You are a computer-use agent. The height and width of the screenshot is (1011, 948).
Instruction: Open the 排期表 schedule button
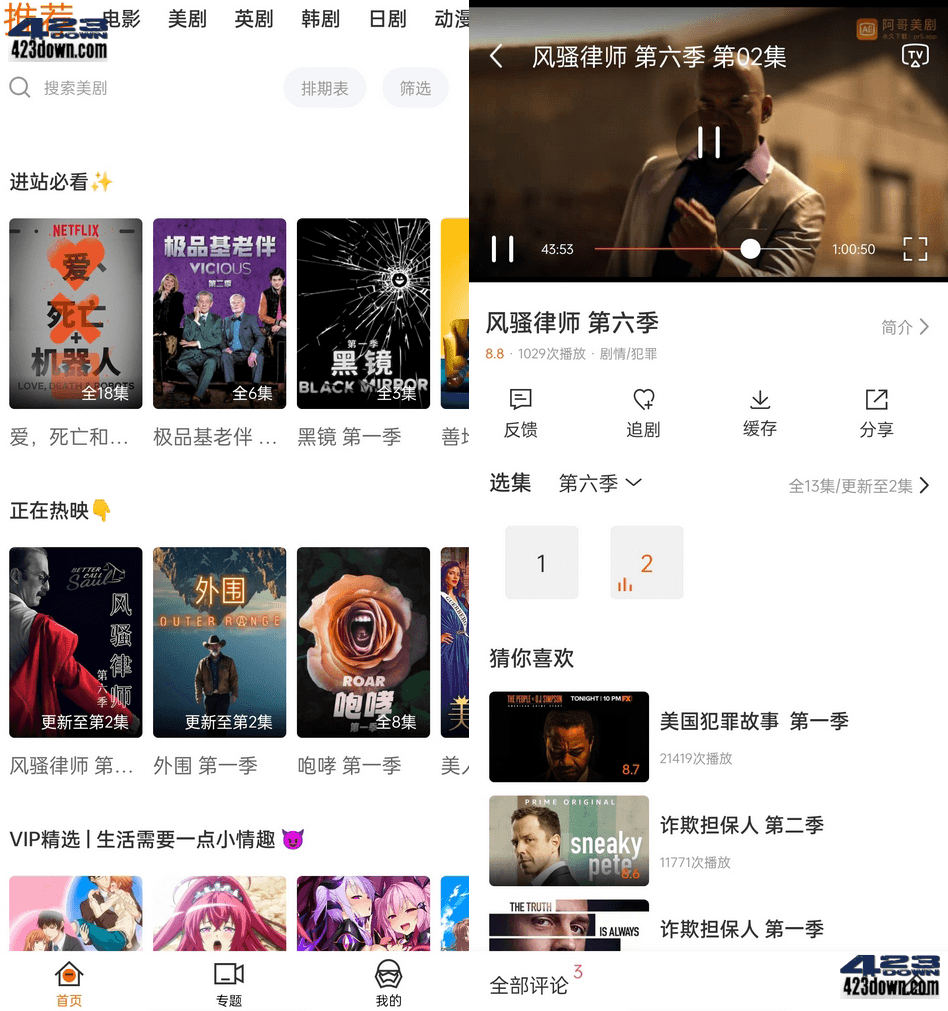pyautogui.click(x=324, y=87)
